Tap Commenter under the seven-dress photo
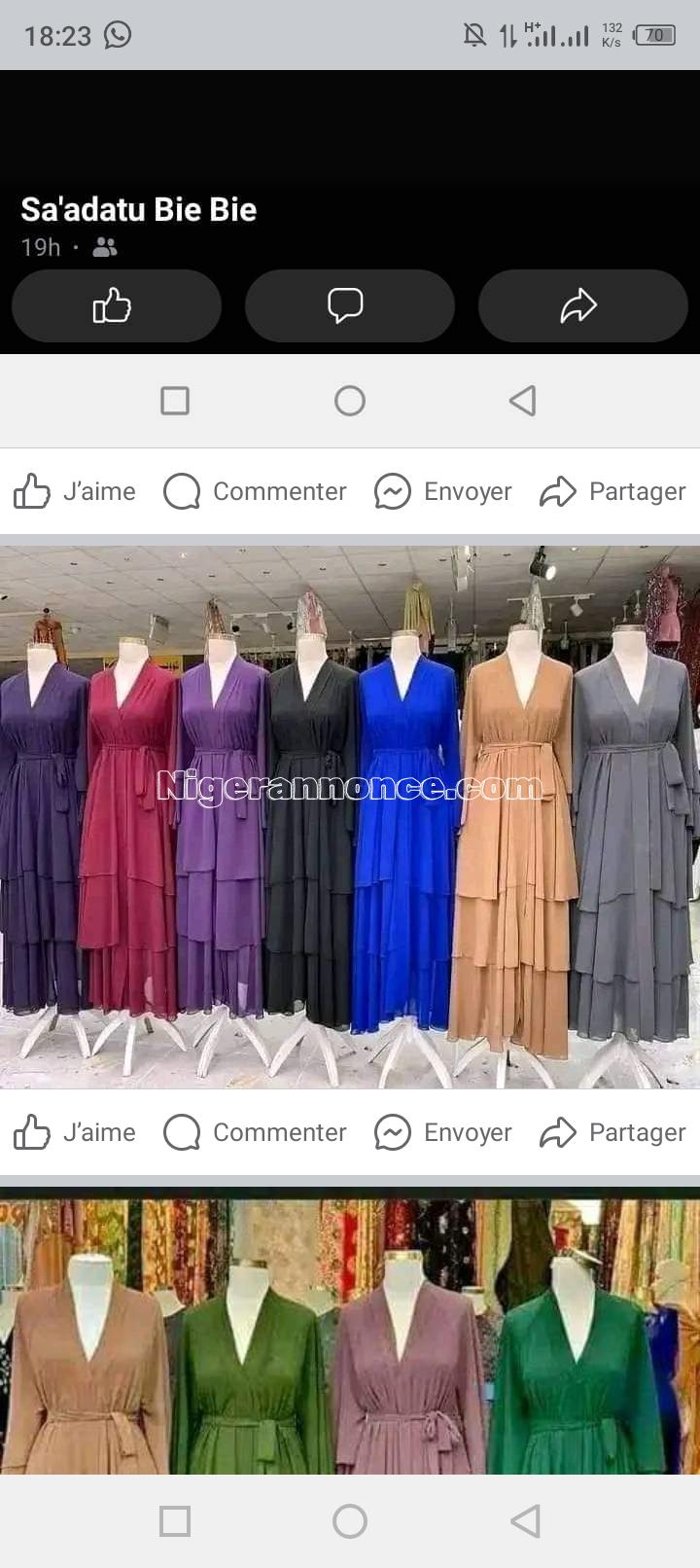Screen dimensions: 700x1568 pyautogui.click(x=255, y=1132)
